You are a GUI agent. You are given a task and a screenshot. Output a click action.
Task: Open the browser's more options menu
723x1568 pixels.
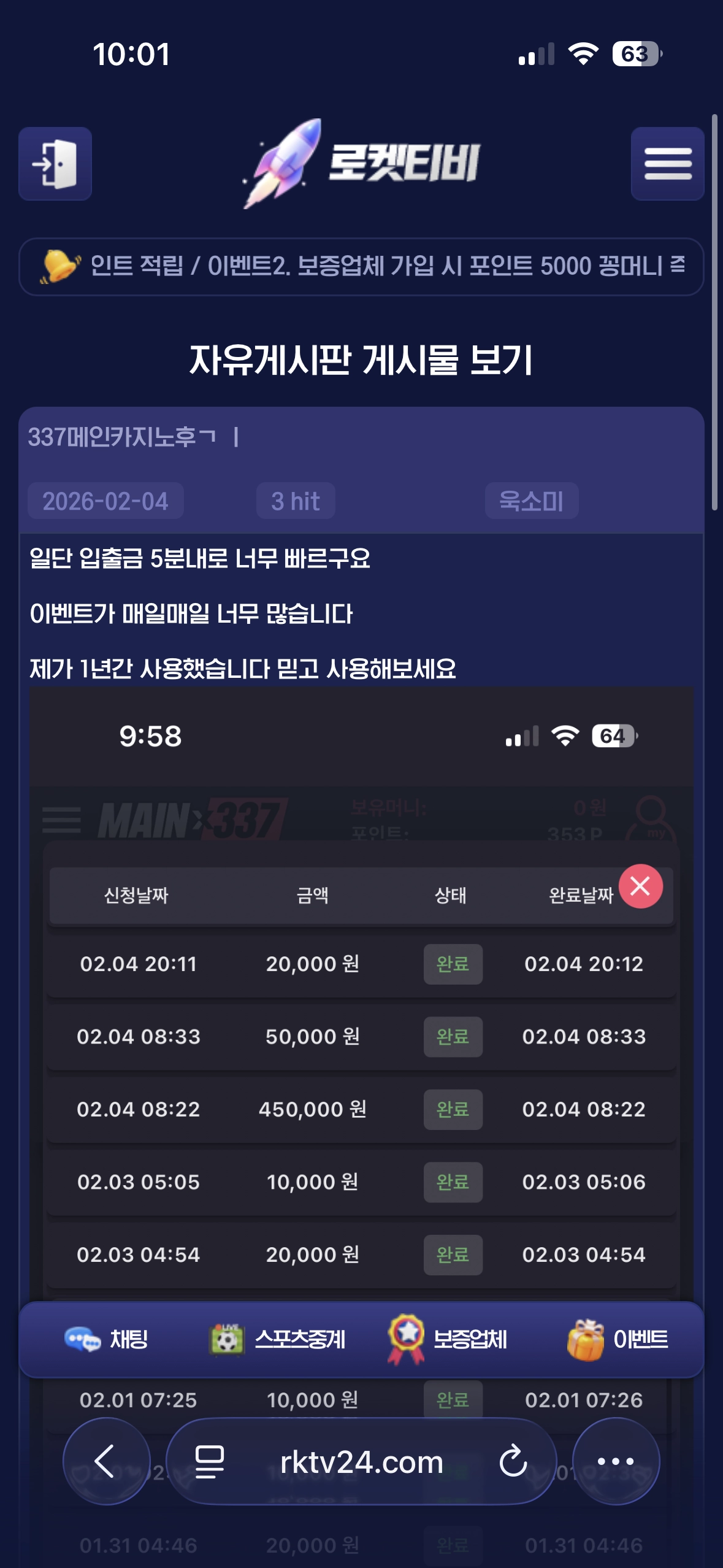[x=616, y=1461]
